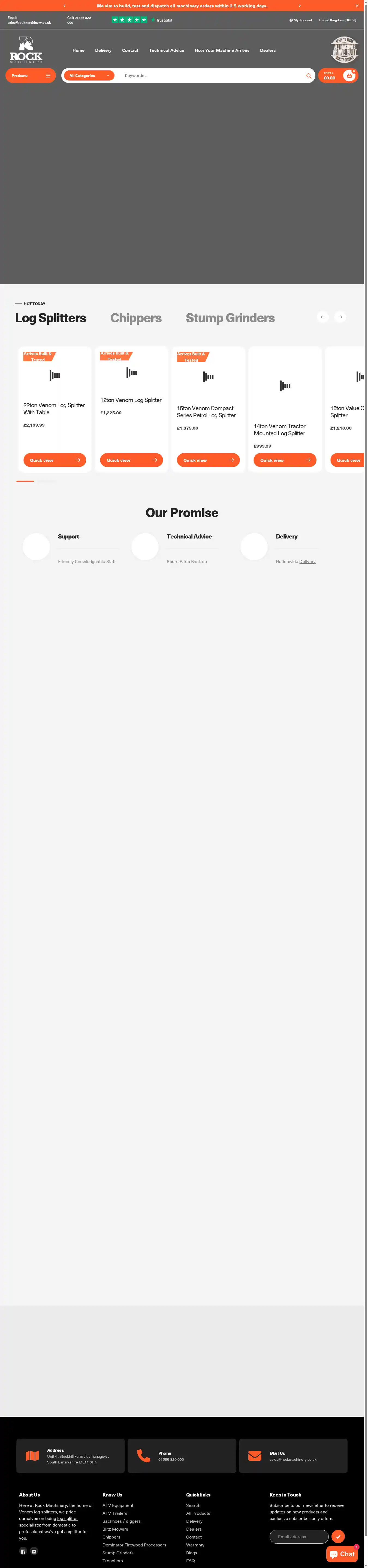The height and width of the screenshot is (1568, 368).
Task: Show the next products in the carousel
Action: click(x=340, y=317)
